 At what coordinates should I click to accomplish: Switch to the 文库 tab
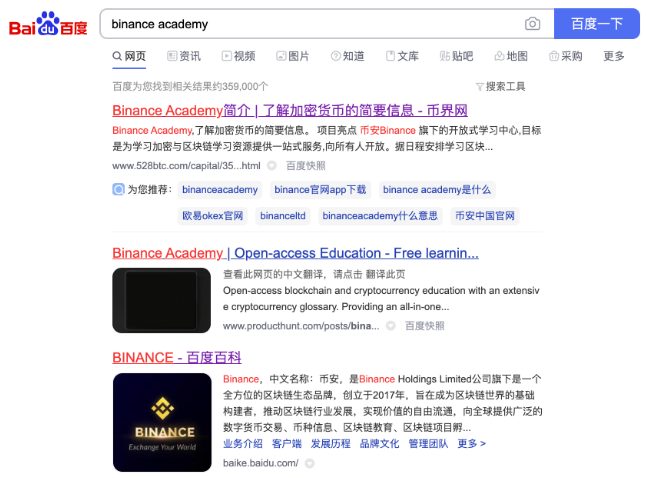pos(401,56)
